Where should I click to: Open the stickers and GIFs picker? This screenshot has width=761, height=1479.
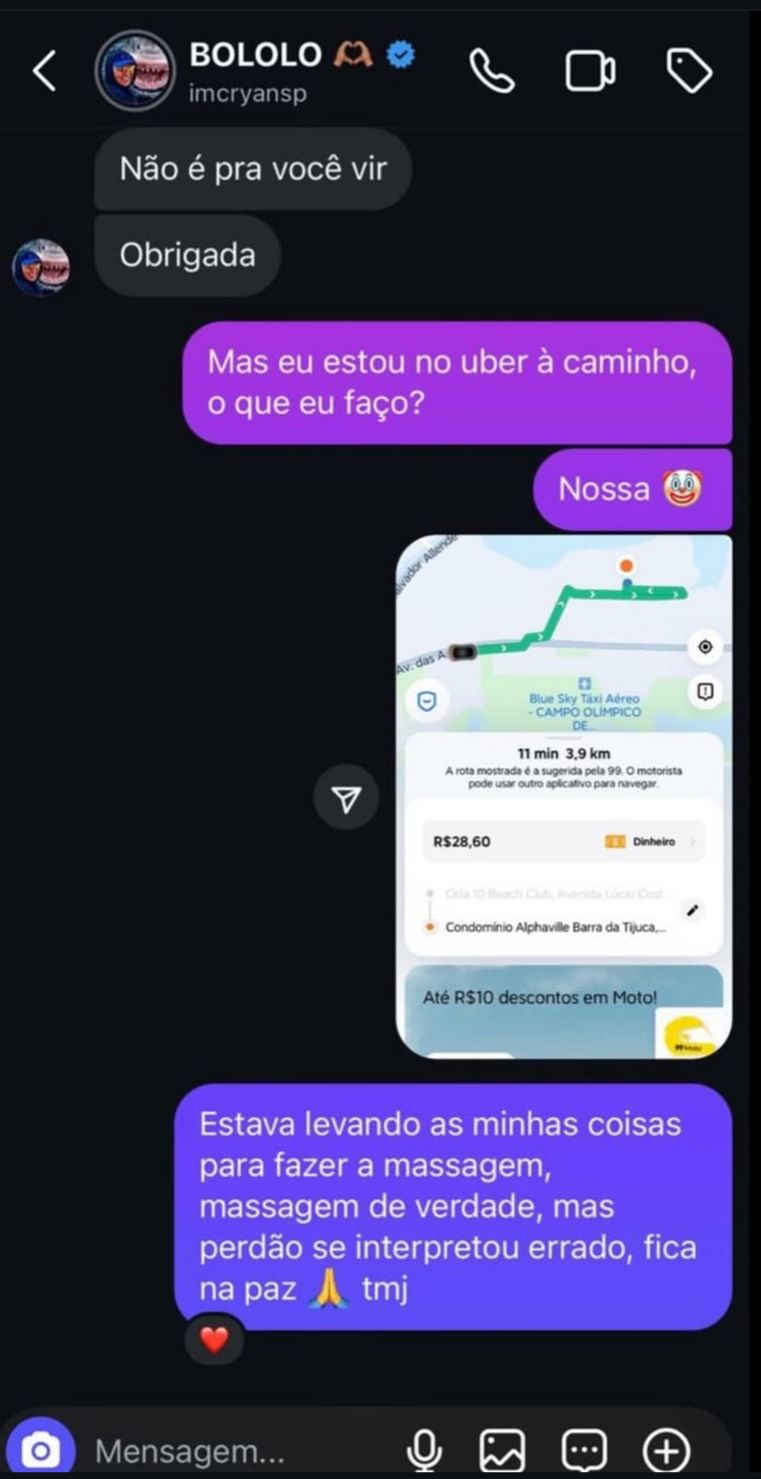[584, 1450]
